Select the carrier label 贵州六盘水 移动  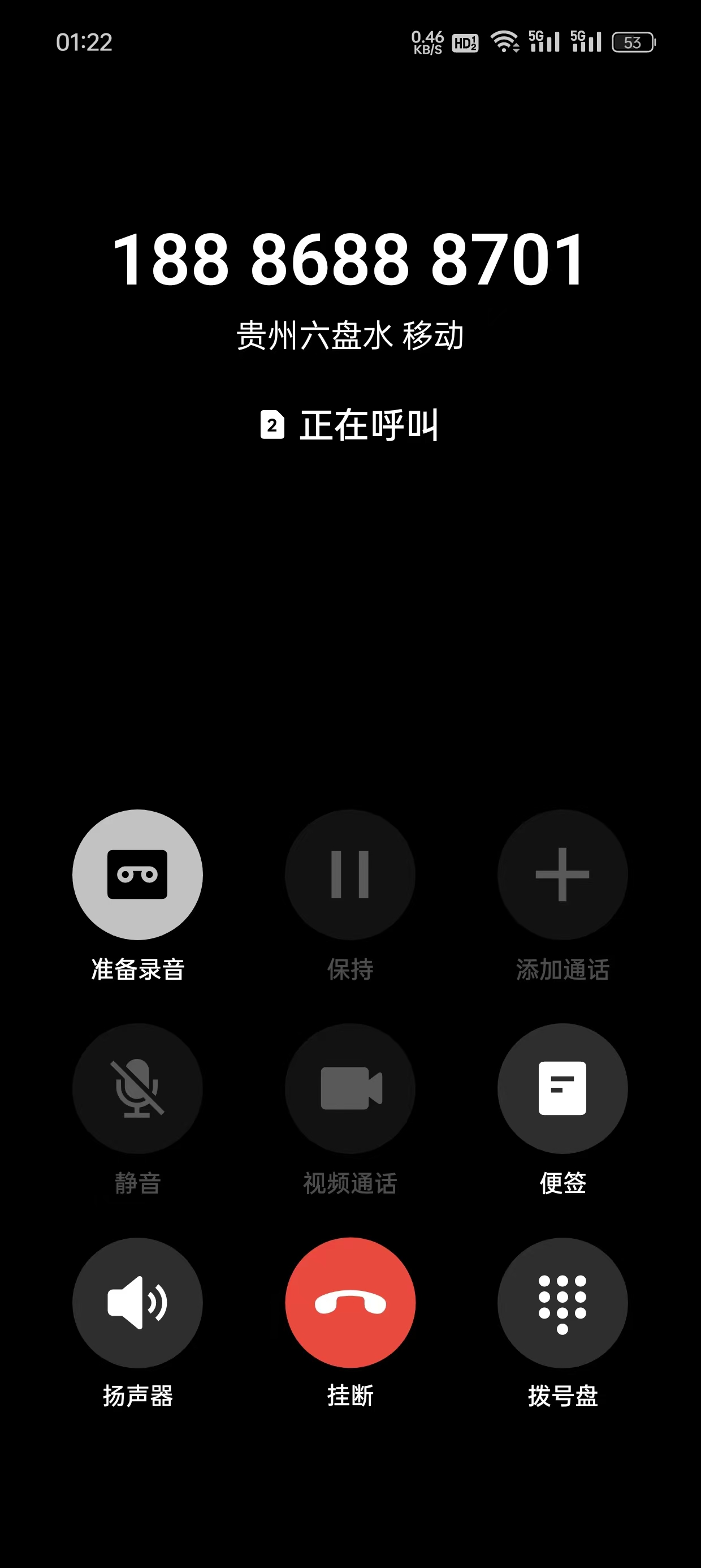click(350, 335)
